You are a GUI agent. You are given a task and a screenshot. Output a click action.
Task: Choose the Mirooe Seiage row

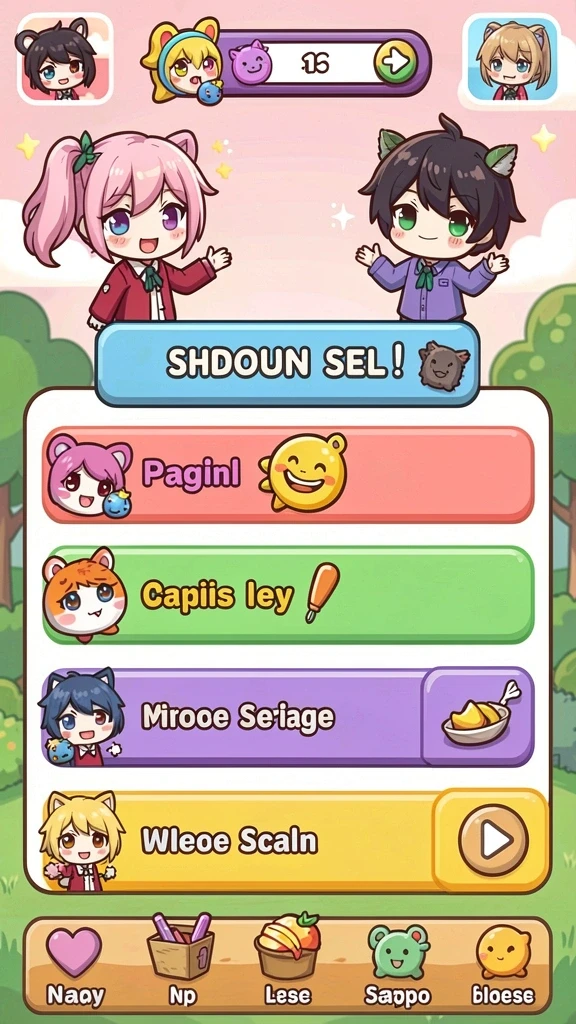(288, 716)
